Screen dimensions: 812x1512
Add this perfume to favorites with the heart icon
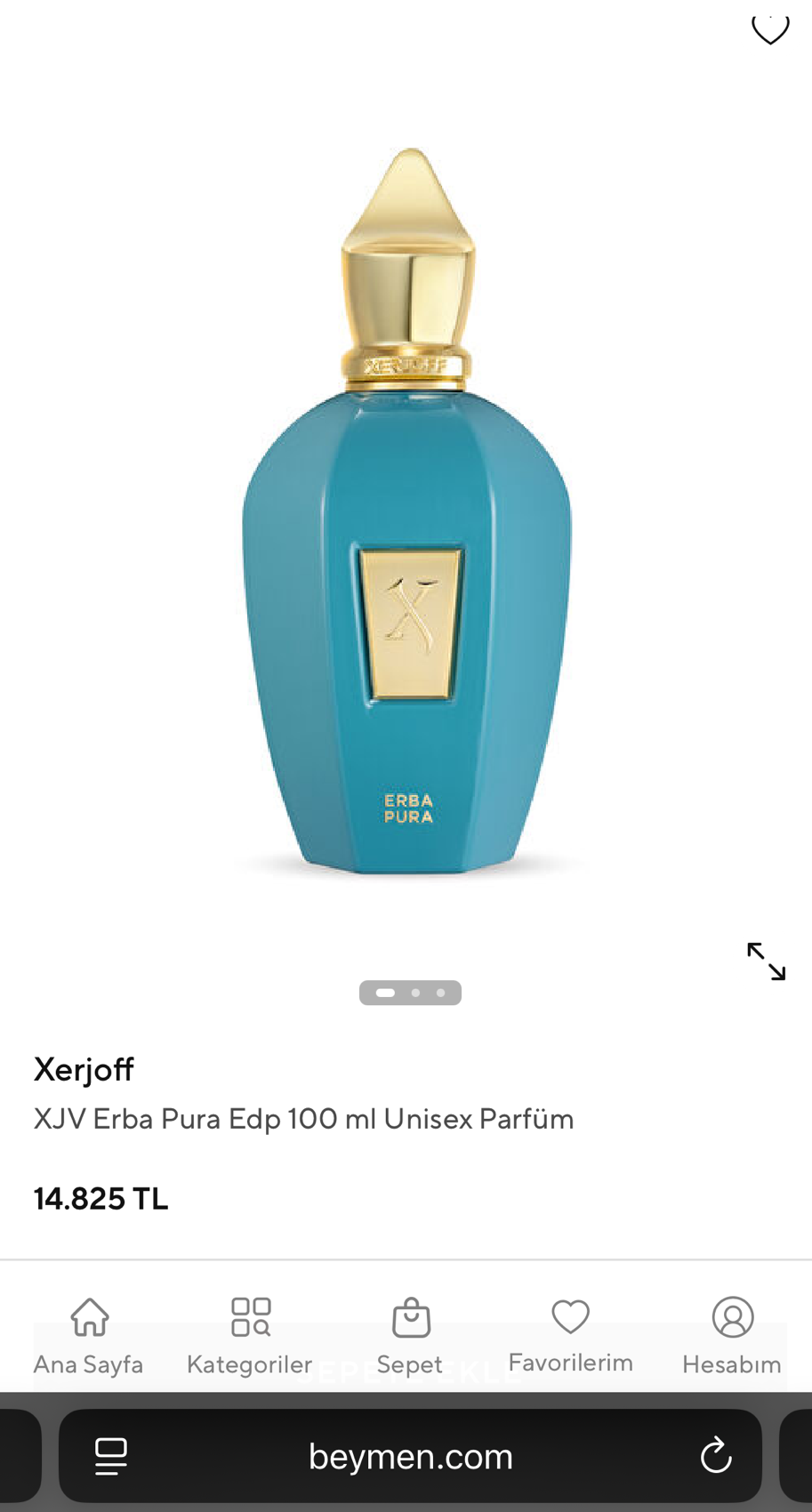pos(769,29)
